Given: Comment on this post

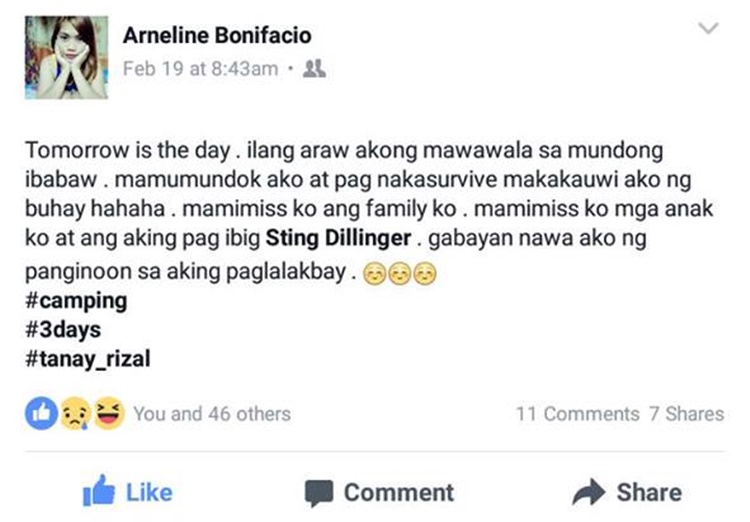Looking at the screenshot, I should (x=379, y=492).
